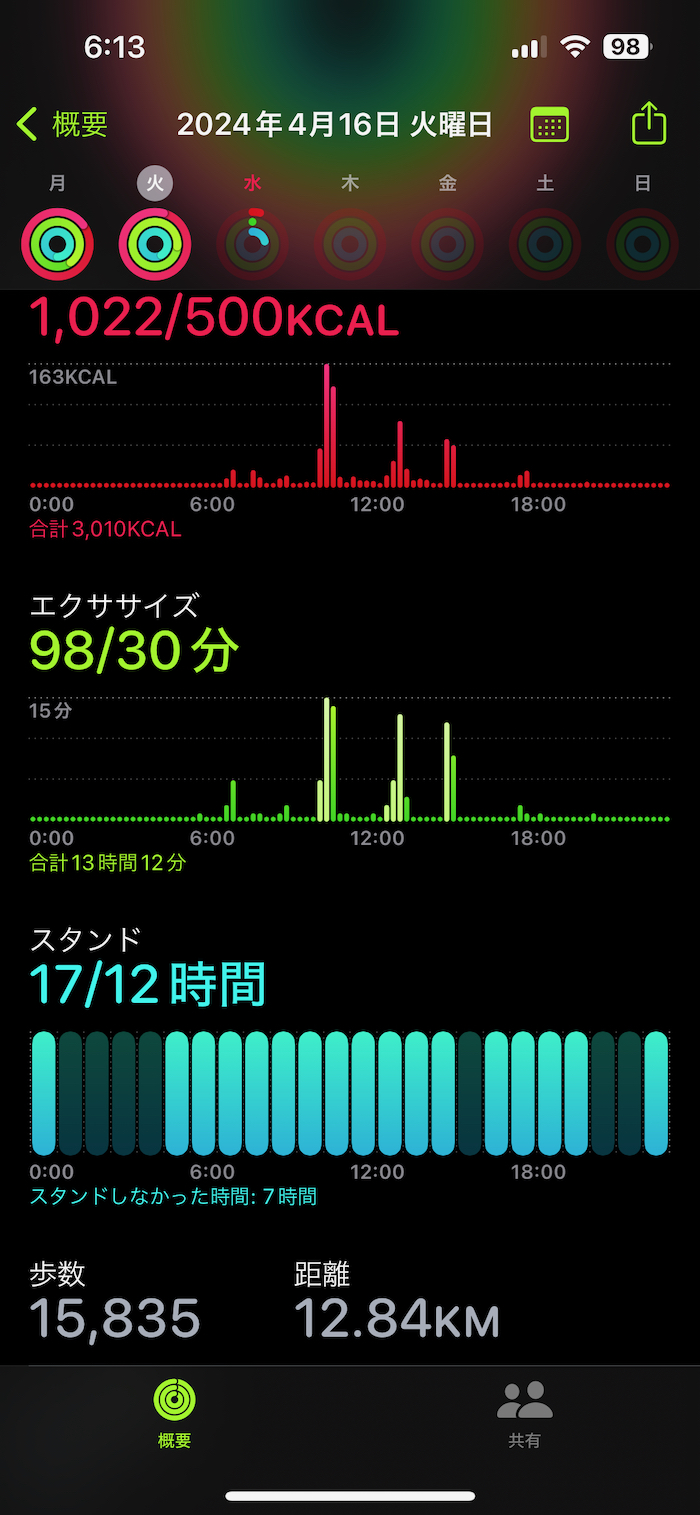Select Sunday (日) activity rings
The width and height of the screenshot is (700, 1515).
click(642, 243)
